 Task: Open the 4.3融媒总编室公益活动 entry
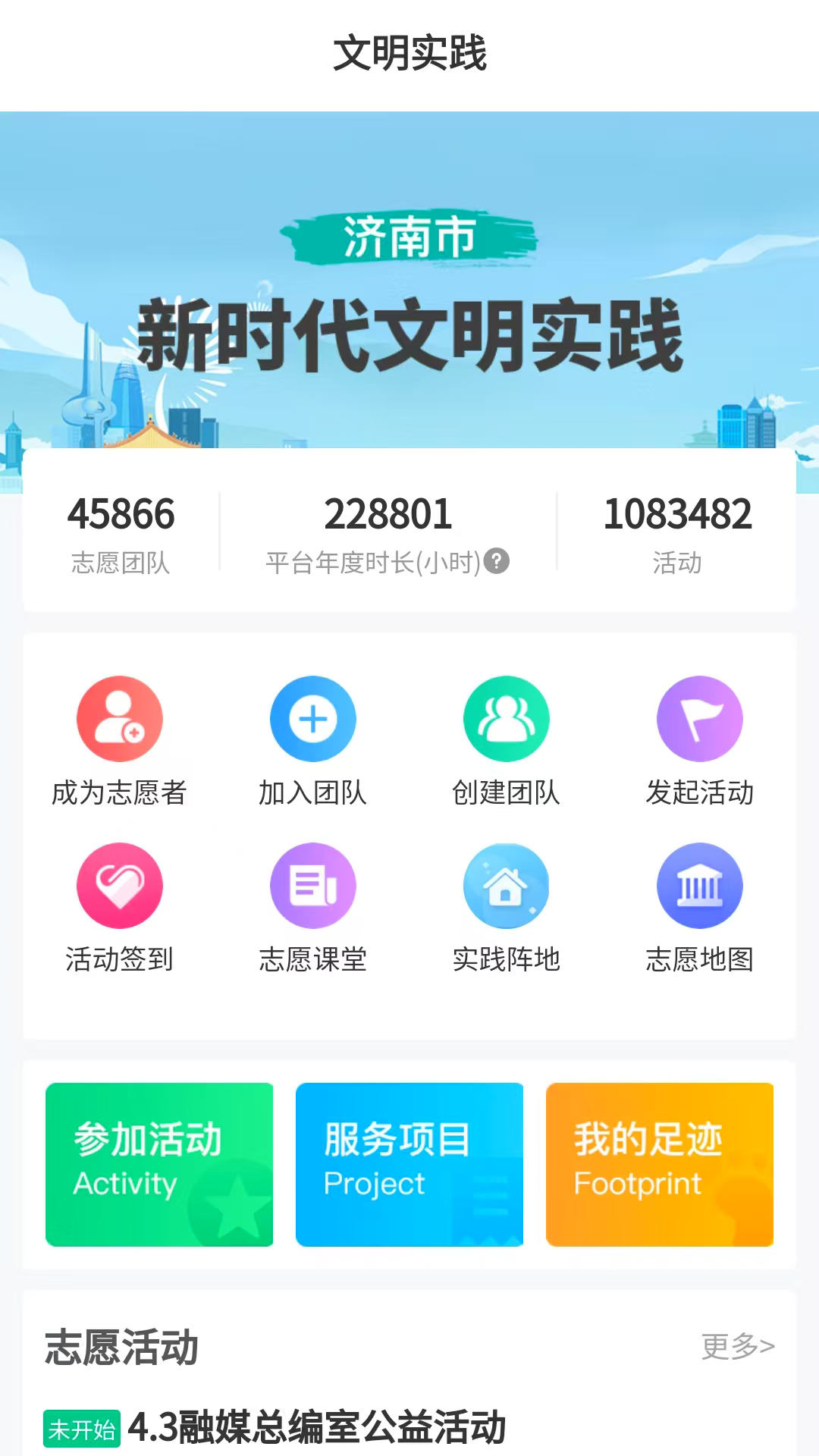316,1427
